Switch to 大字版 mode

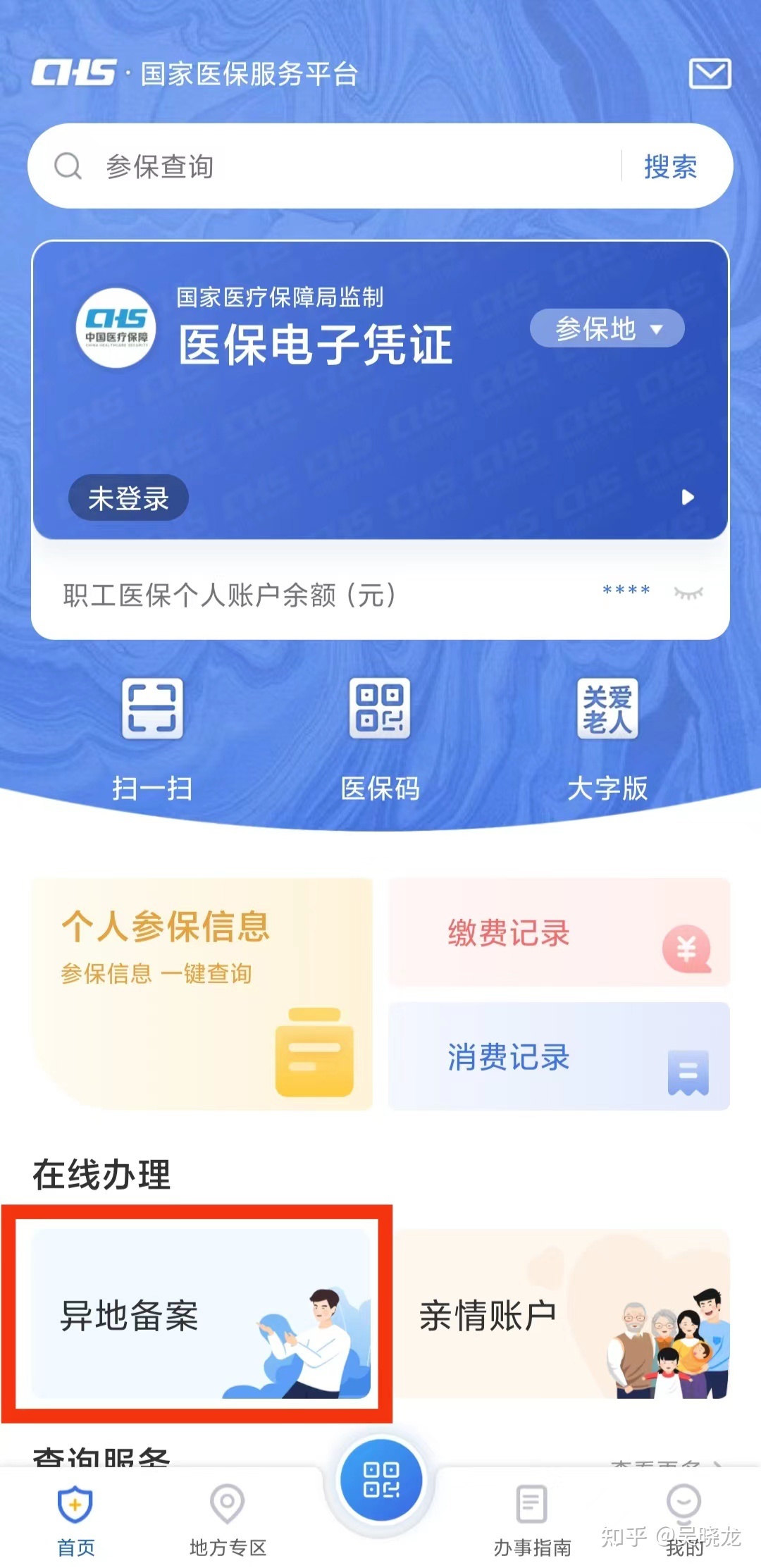tap(607, 739)
